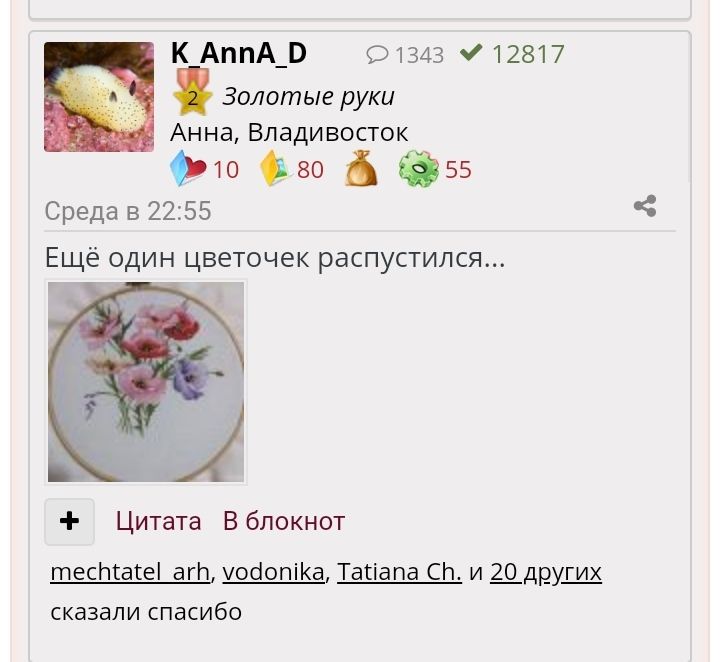Screen dimensions: 720x662
Task: Open the embroidered flowers photo
Action: coord(146,381)
